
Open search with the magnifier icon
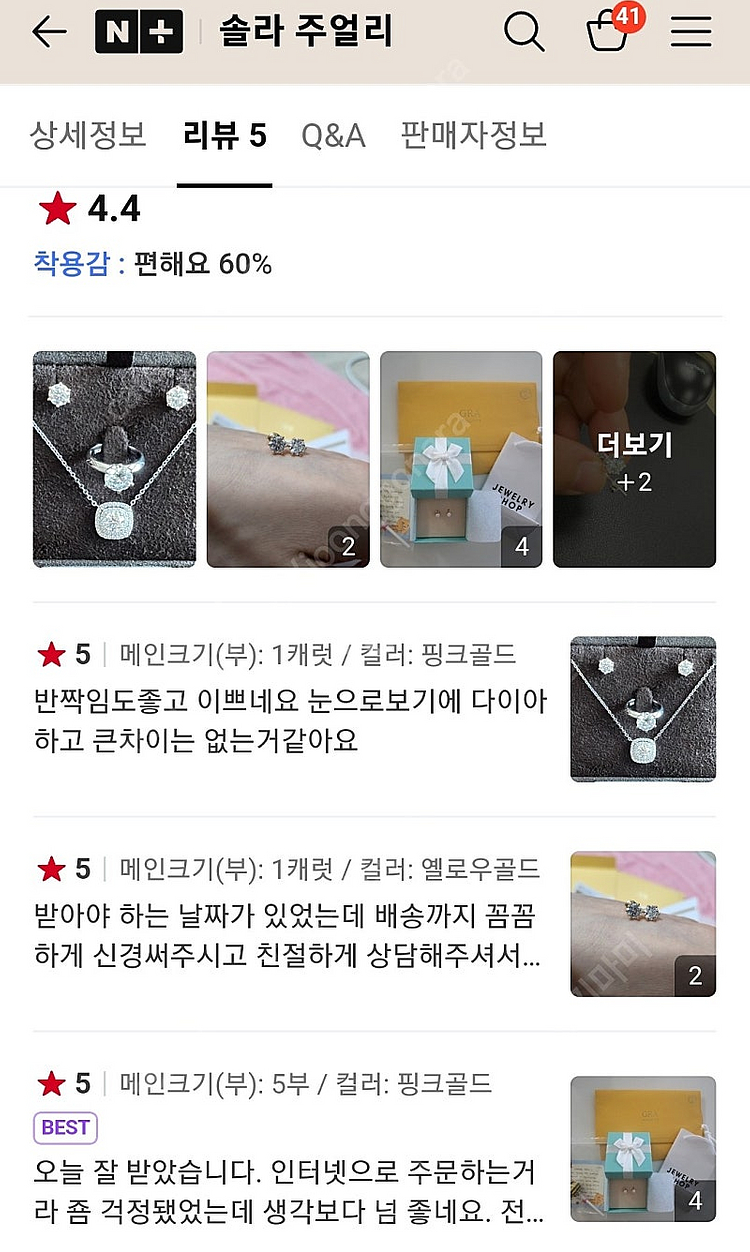tap(523, 32)
